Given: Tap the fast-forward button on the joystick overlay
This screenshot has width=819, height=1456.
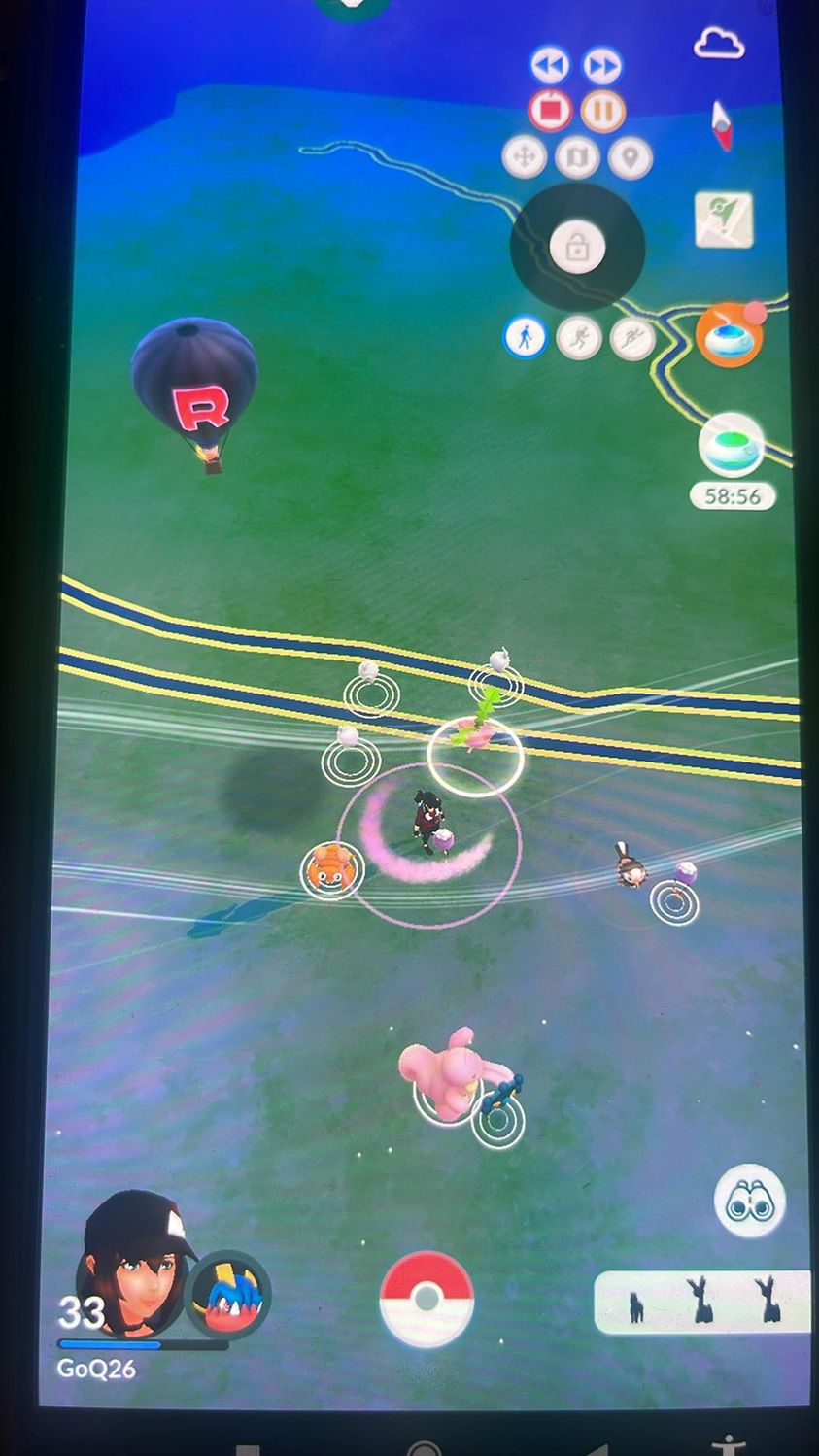Looking at the screenshot, I should pyautogui.click(x=602, y=66).
